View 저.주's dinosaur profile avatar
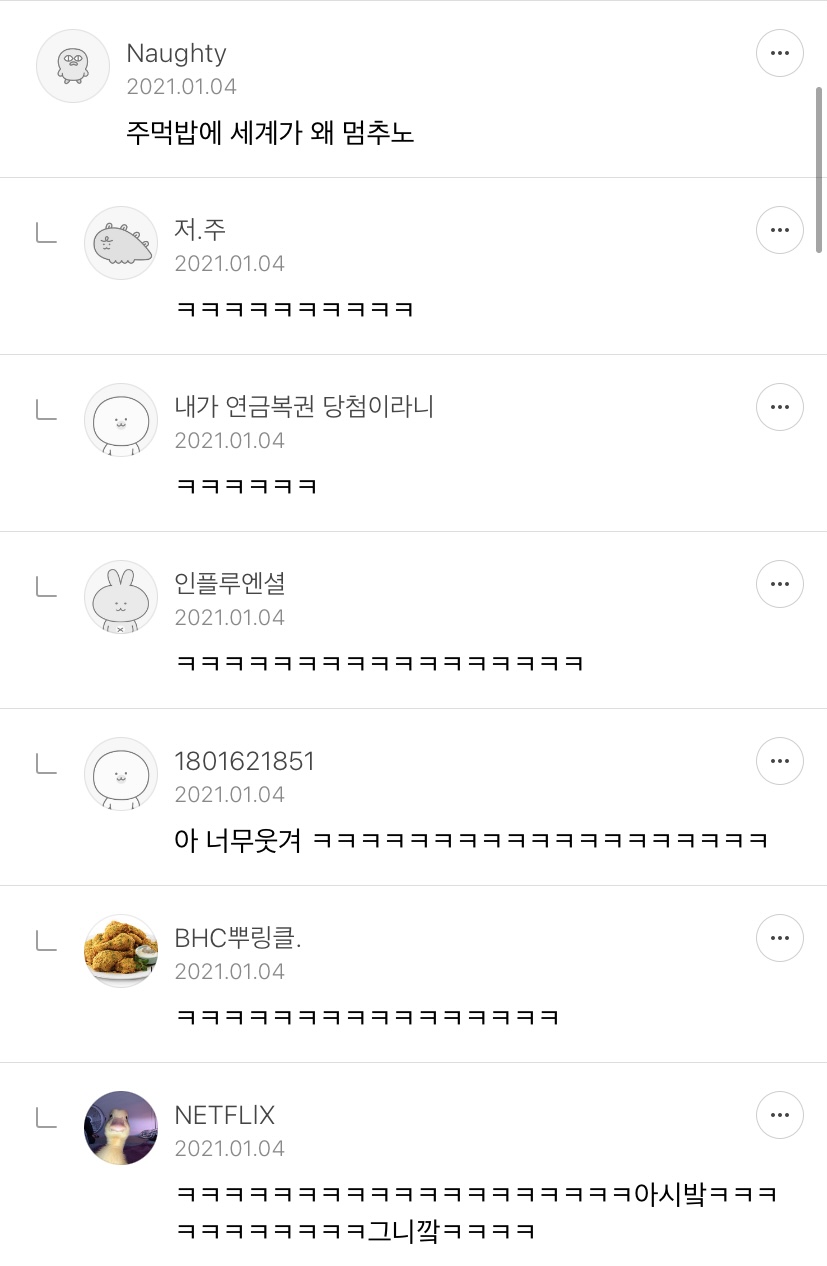The width and height of the screenshot is (827, 1266). (x=121, y=243)
